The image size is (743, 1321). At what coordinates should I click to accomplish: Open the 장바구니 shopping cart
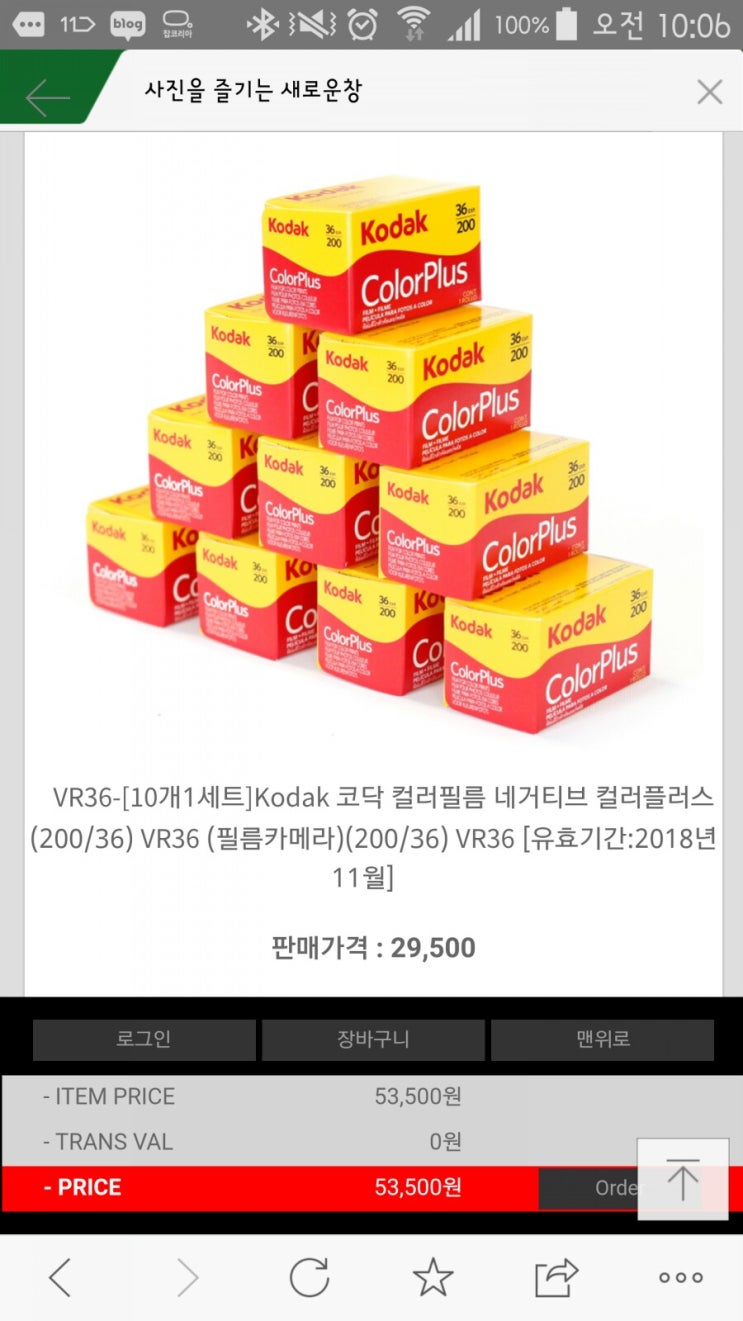click(x=373, y=1040)
